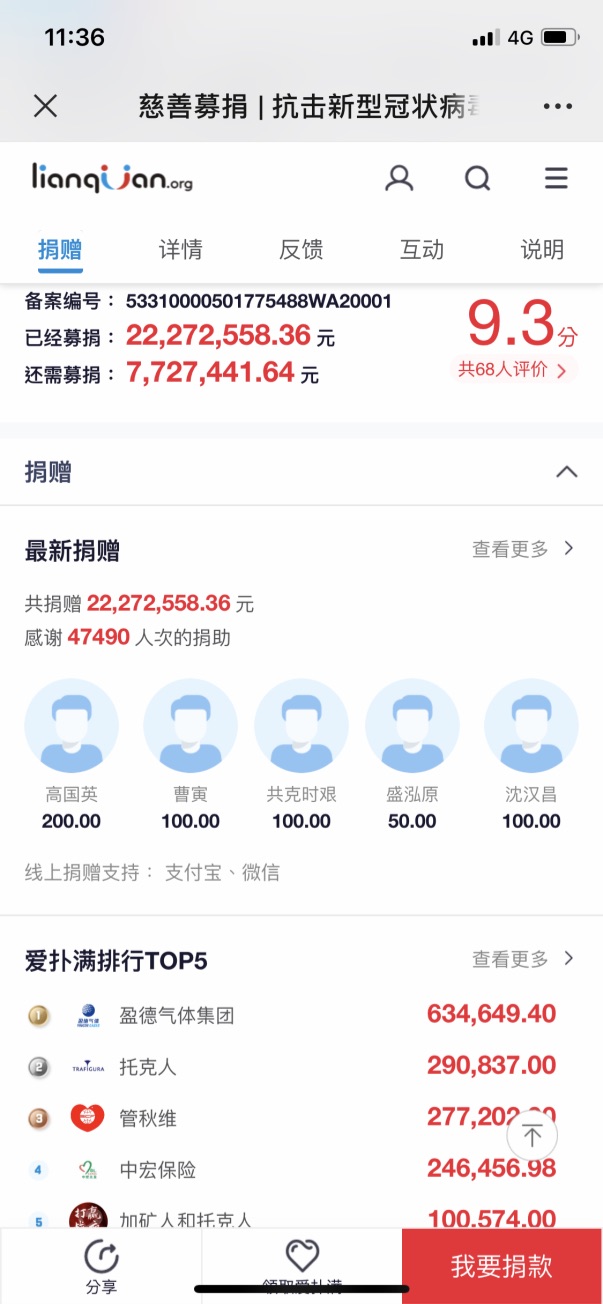The width and height of the screenshot is (603, 1304).
Task: Open the search magnifier icon
Action: click(x=478, y=178)
